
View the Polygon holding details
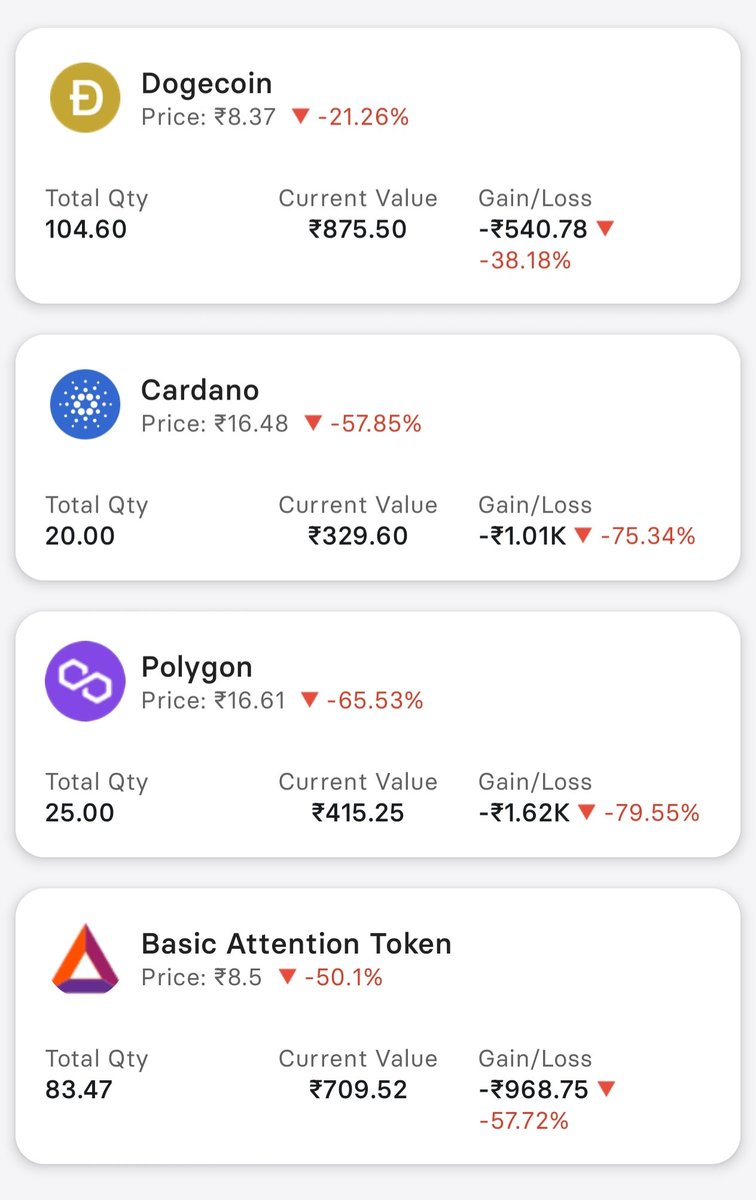(378, 734)
